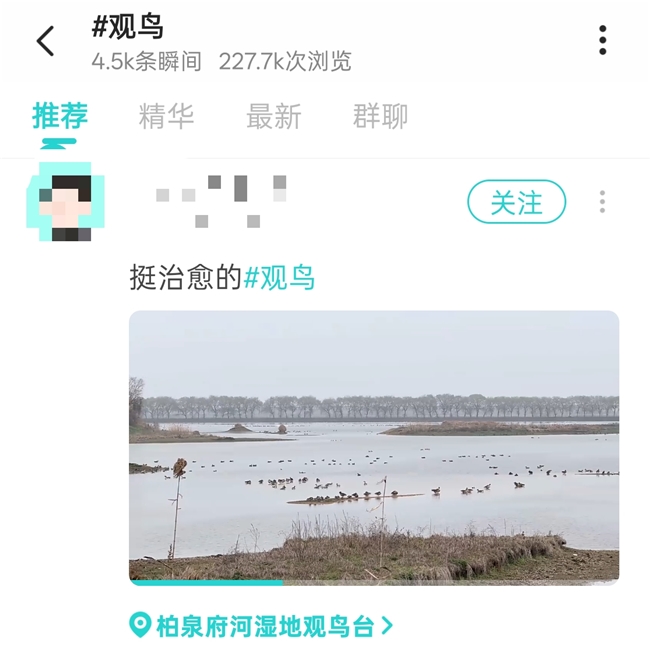The image size is (650, 652).
Task: Open the top-right overflow menu
Action: pyautogui.click(x=602, y=40)
